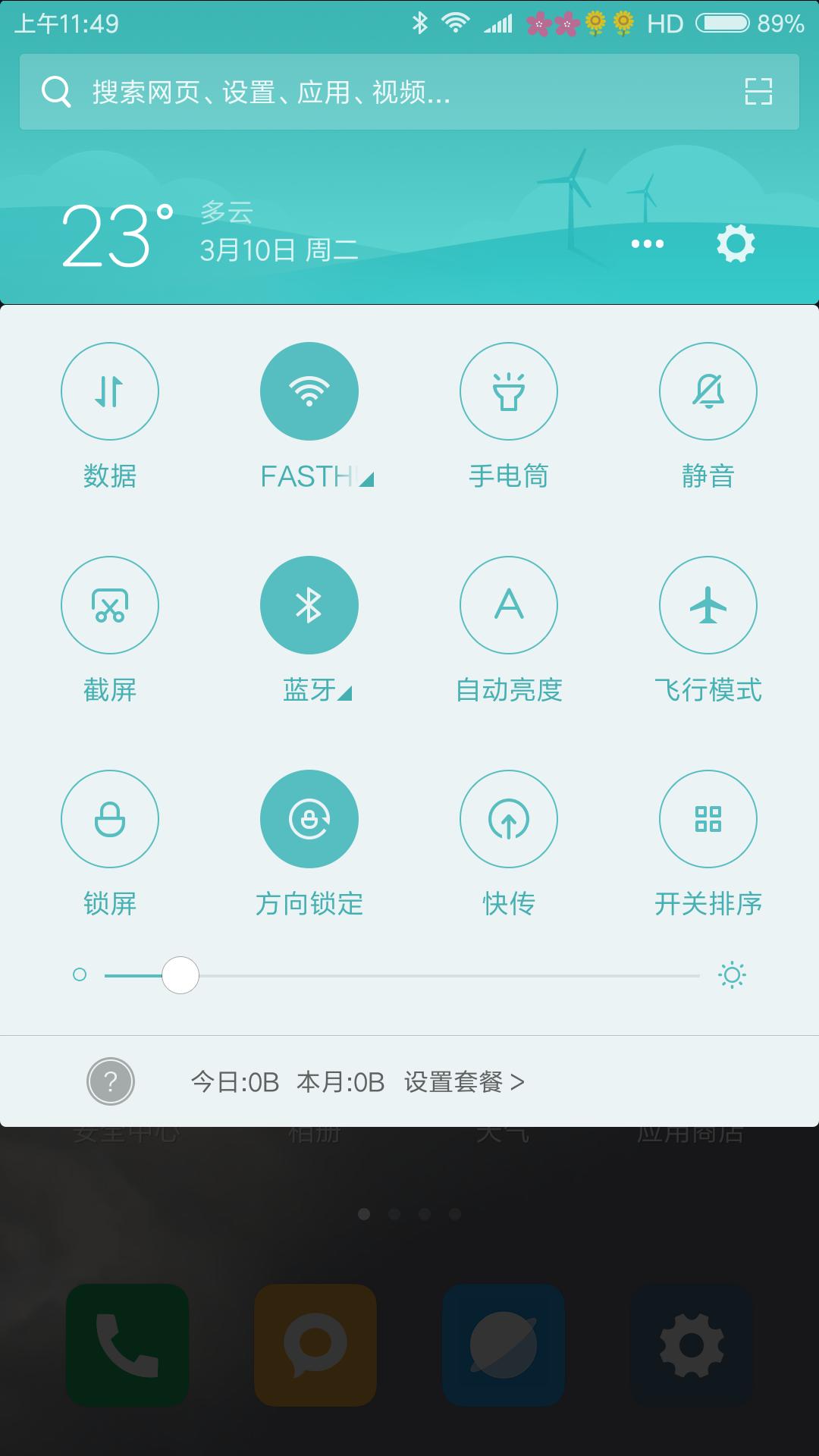Open weather settings via gear icon
Screen dimensions: 819x1456
[736, 244]
